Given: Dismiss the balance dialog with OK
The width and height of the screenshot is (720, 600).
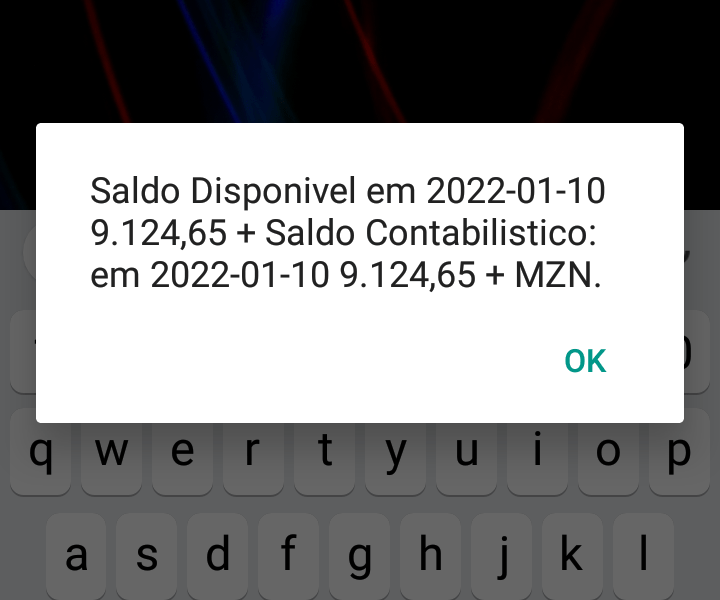Looking at the screenshot, I should 585,361.
